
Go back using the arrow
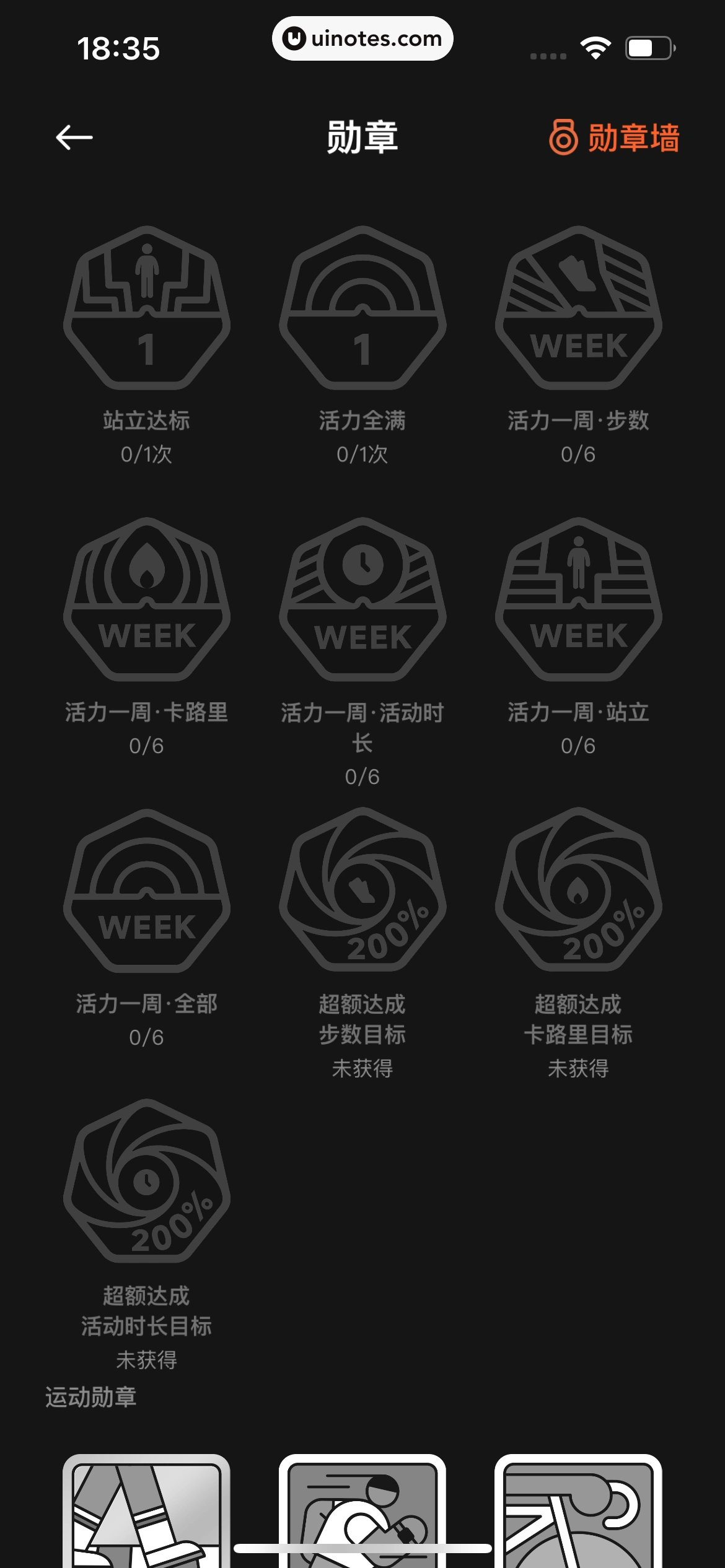point(74,137)
